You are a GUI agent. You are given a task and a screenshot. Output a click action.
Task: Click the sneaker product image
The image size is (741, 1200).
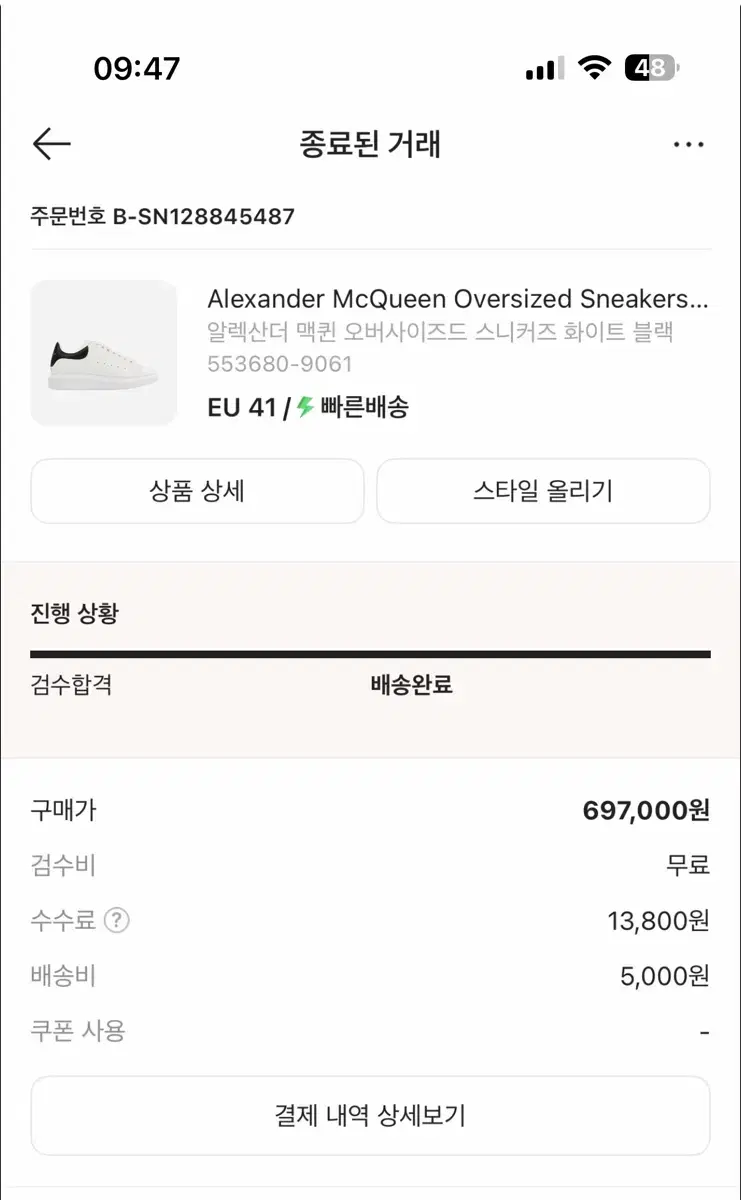pyautogui.click(x=103, y=352)
